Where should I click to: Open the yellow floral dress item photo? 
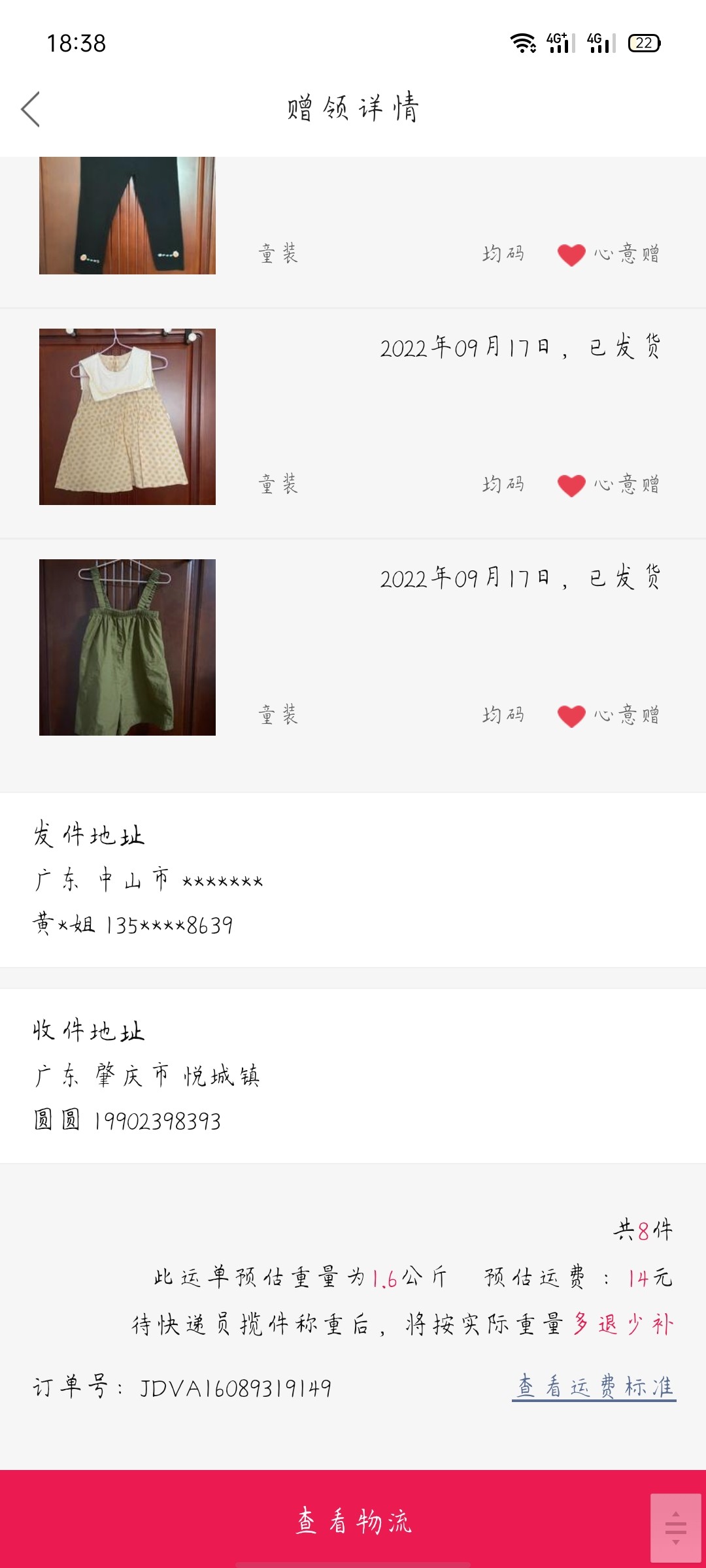pos(127,417)
